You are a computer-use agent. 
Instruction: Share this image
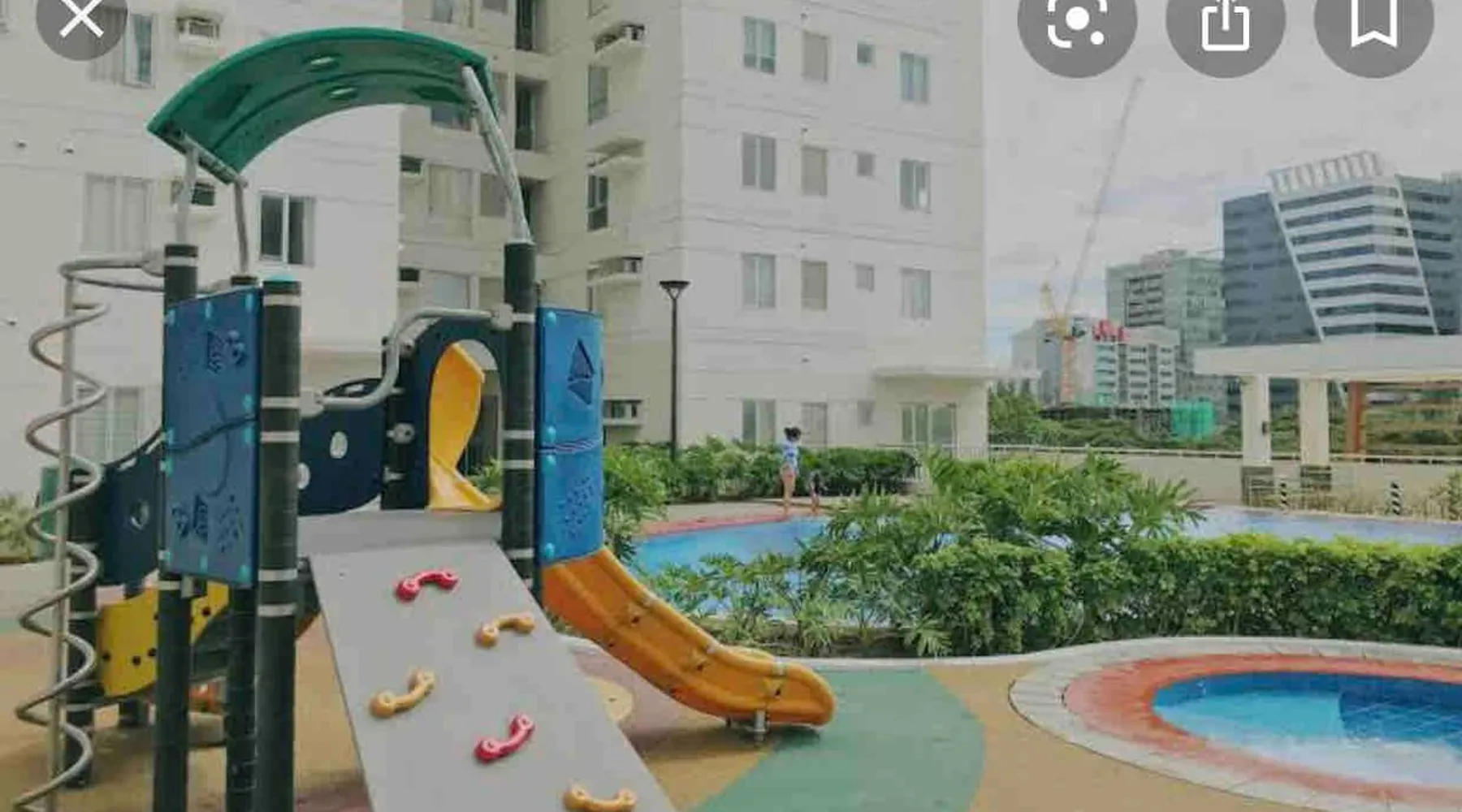pos(1225,23)
